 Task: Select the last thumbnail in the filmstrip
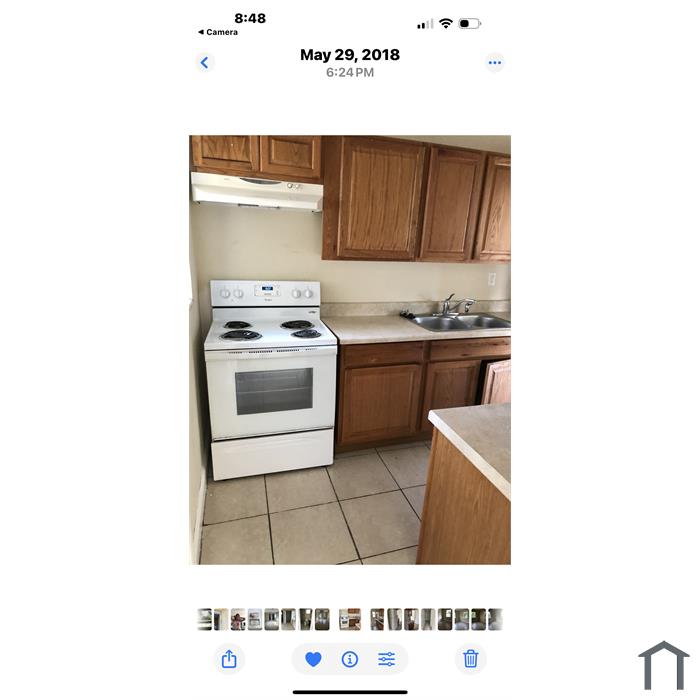495,619
